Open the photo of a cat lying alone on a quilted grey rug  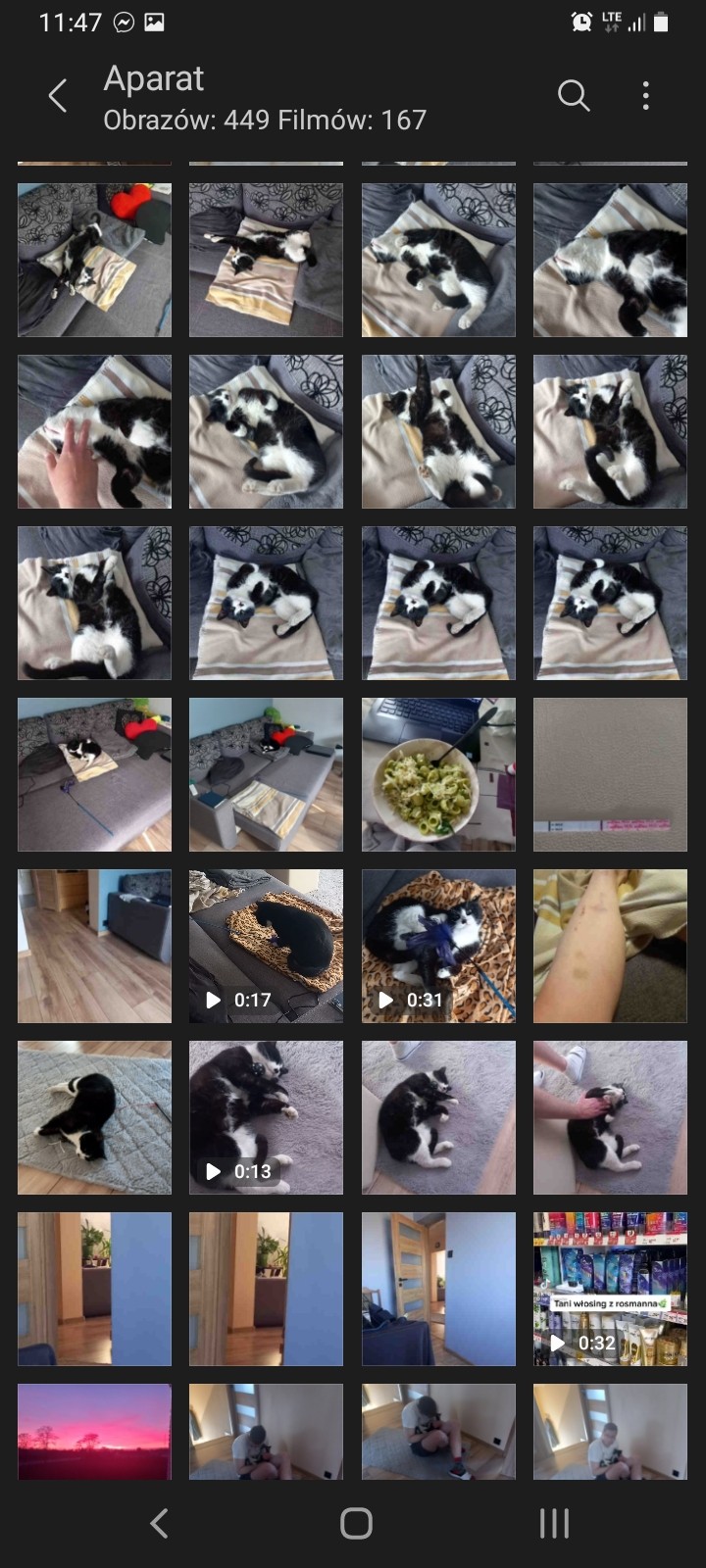click(94, 1117)
